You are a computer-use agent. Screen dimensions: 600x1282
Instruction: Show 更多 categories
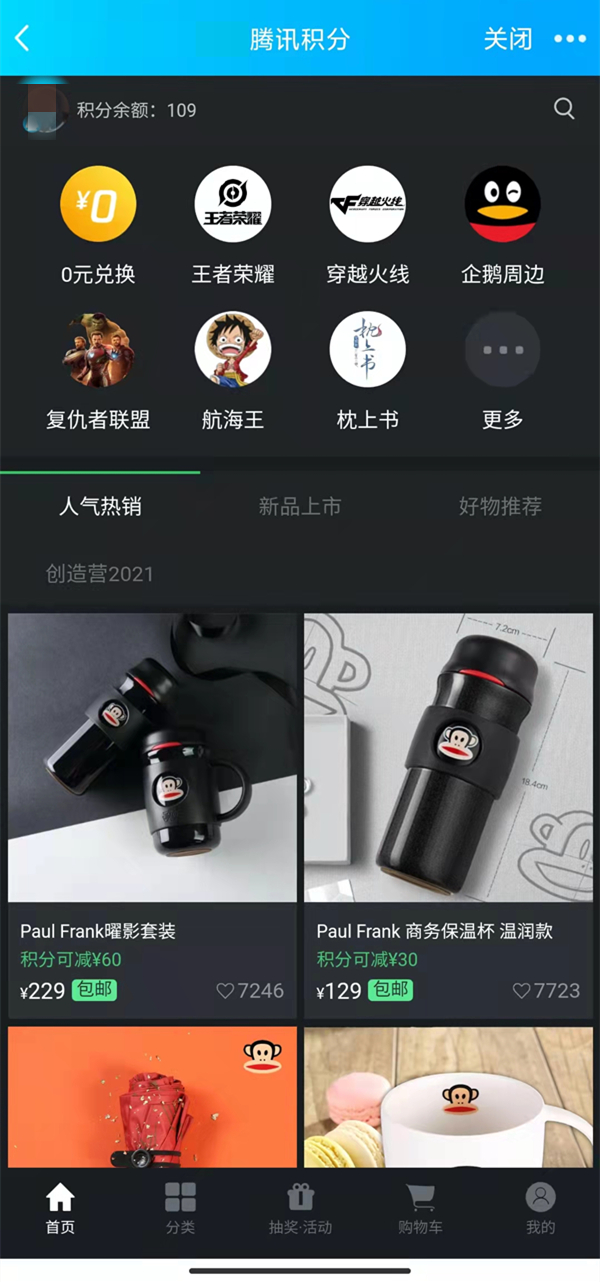click(x=503, y=351)
